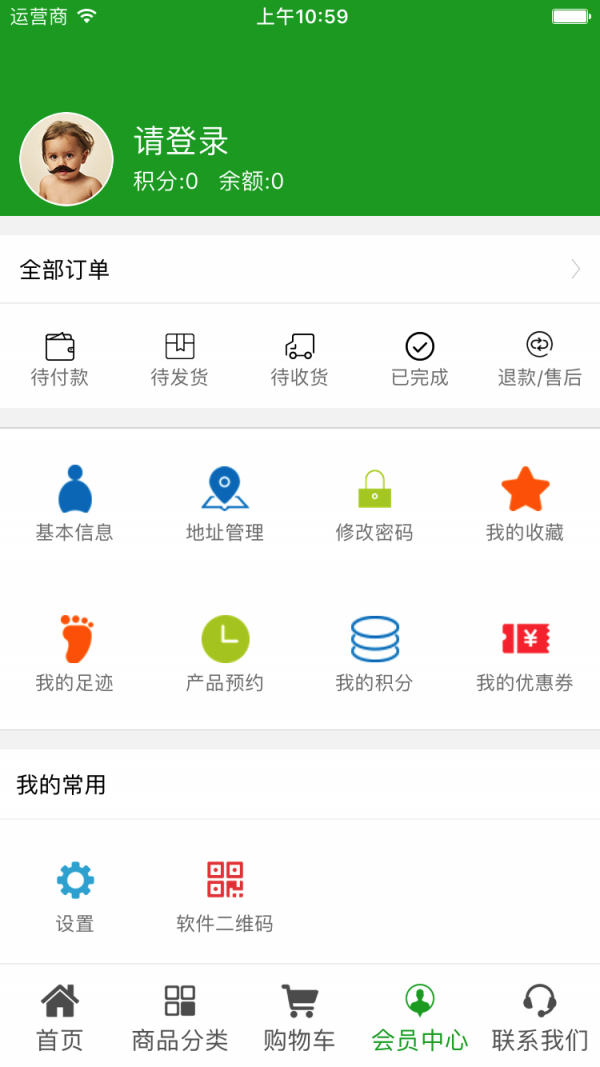This screenshot has width=600, height=1067.
Task: Check 待收货 orders
Action: 300,359
